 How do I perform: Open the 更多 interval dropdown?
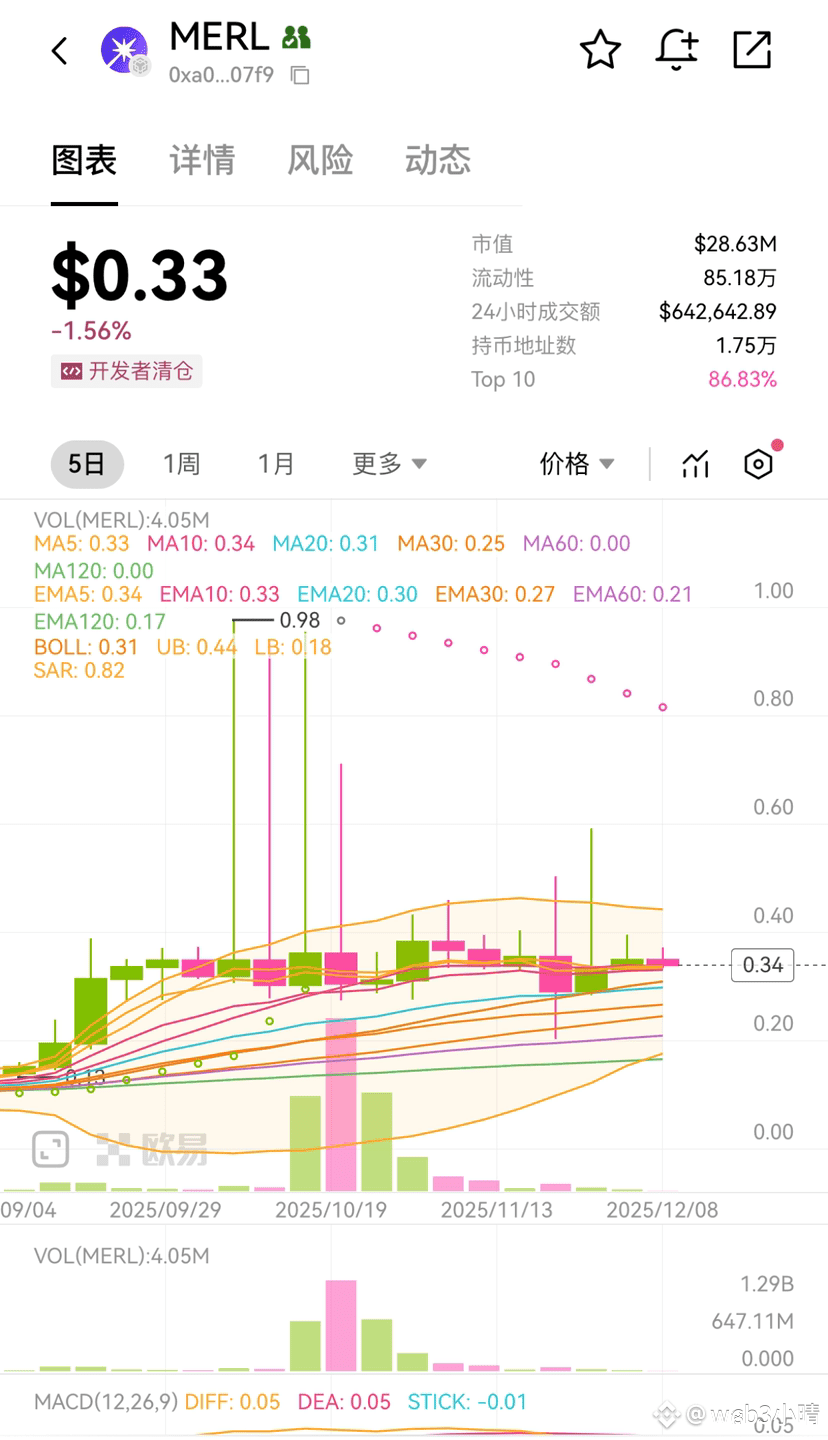click(389, 463)
